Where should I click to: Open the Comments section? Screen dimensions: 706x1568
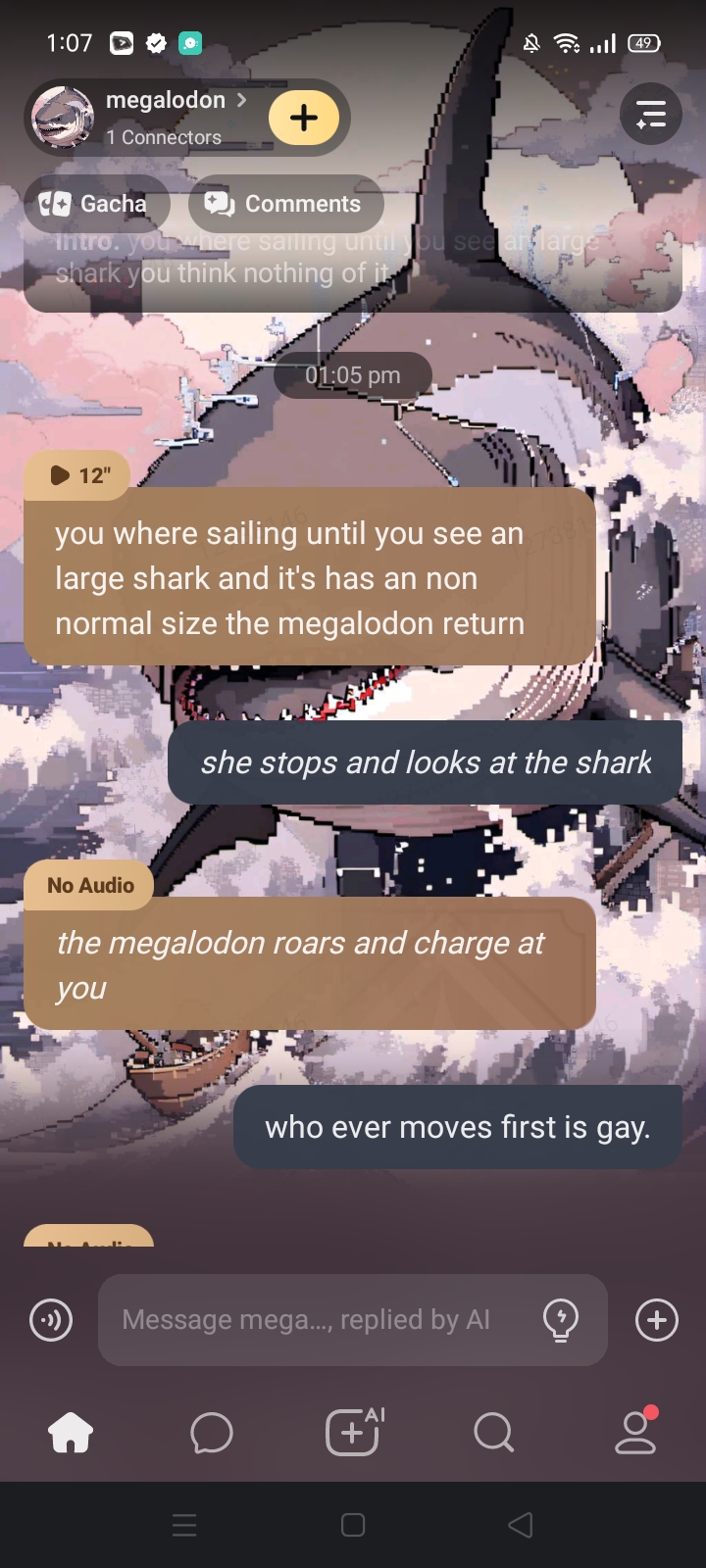(x=284, y=204)
